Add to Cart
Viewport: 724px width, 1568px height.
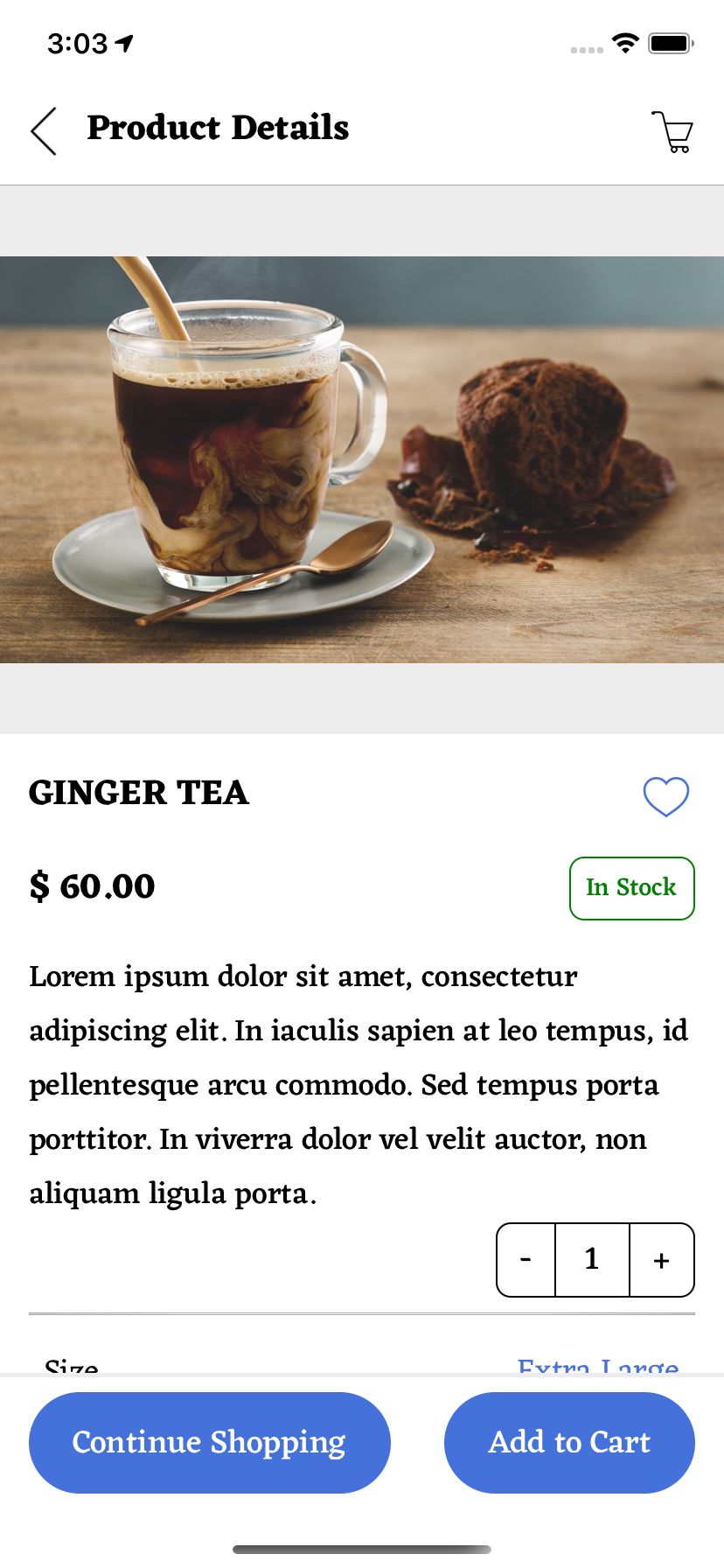coord(569,1442)
